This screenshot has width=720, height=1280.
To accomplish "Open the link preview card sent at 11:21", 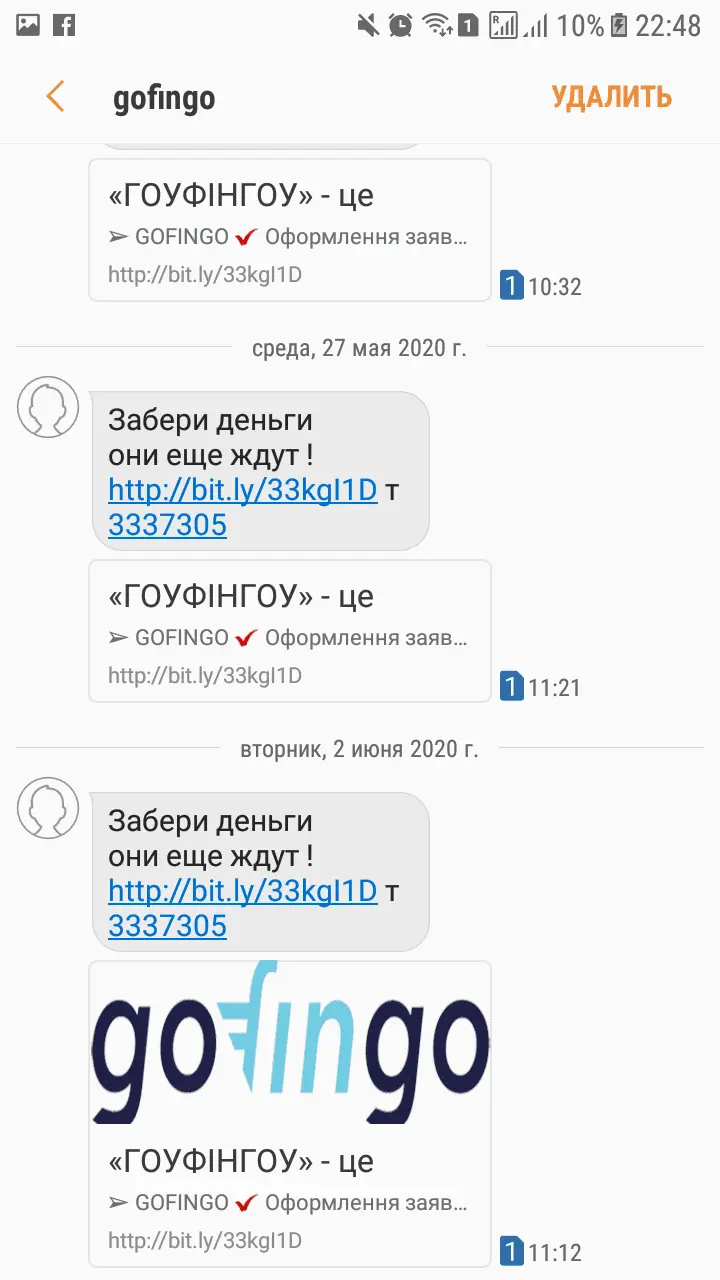I will [290, 631].
